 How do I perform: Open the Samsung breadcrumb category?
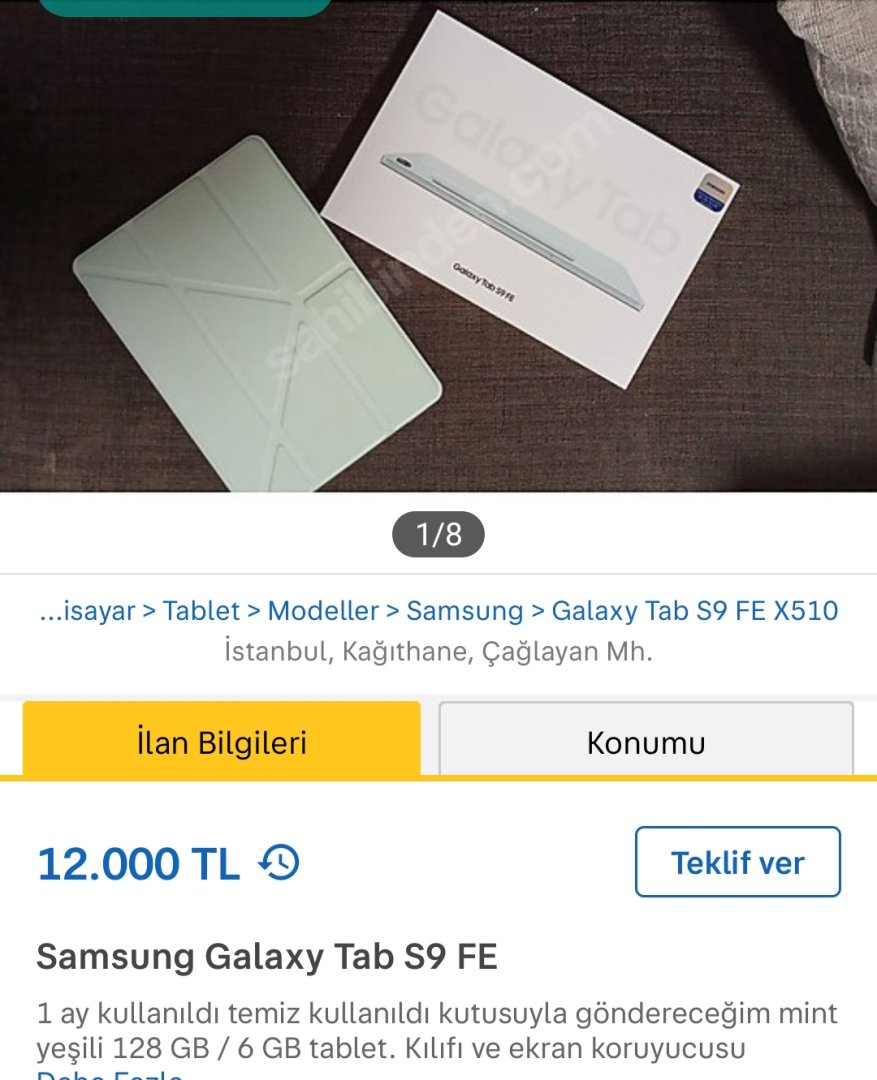tap(464, 611)
